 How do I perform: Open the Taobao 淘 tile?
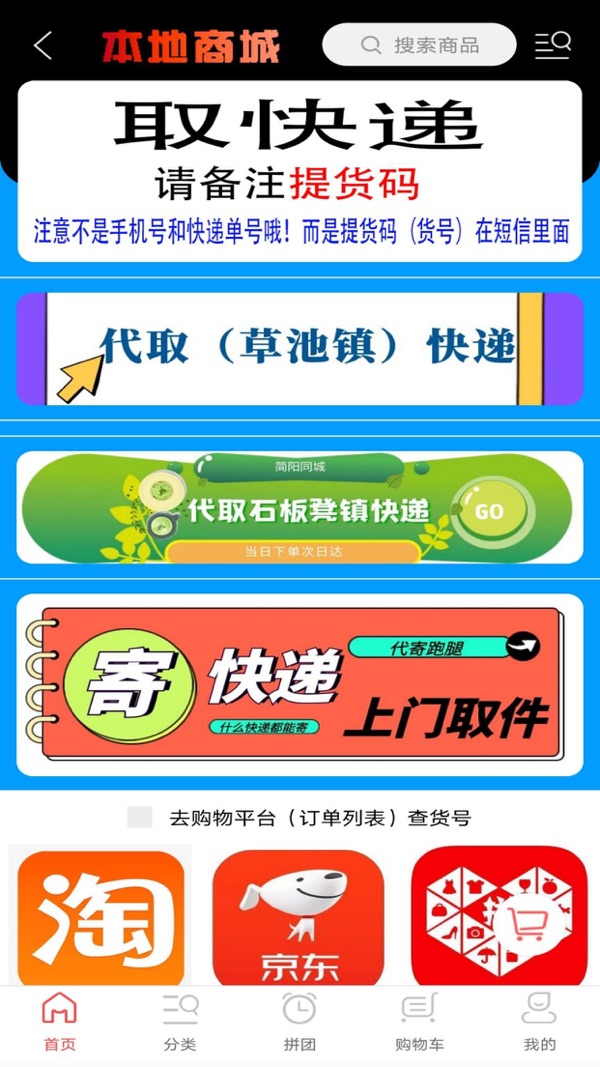pyautogui.click(x=101, y=917)
